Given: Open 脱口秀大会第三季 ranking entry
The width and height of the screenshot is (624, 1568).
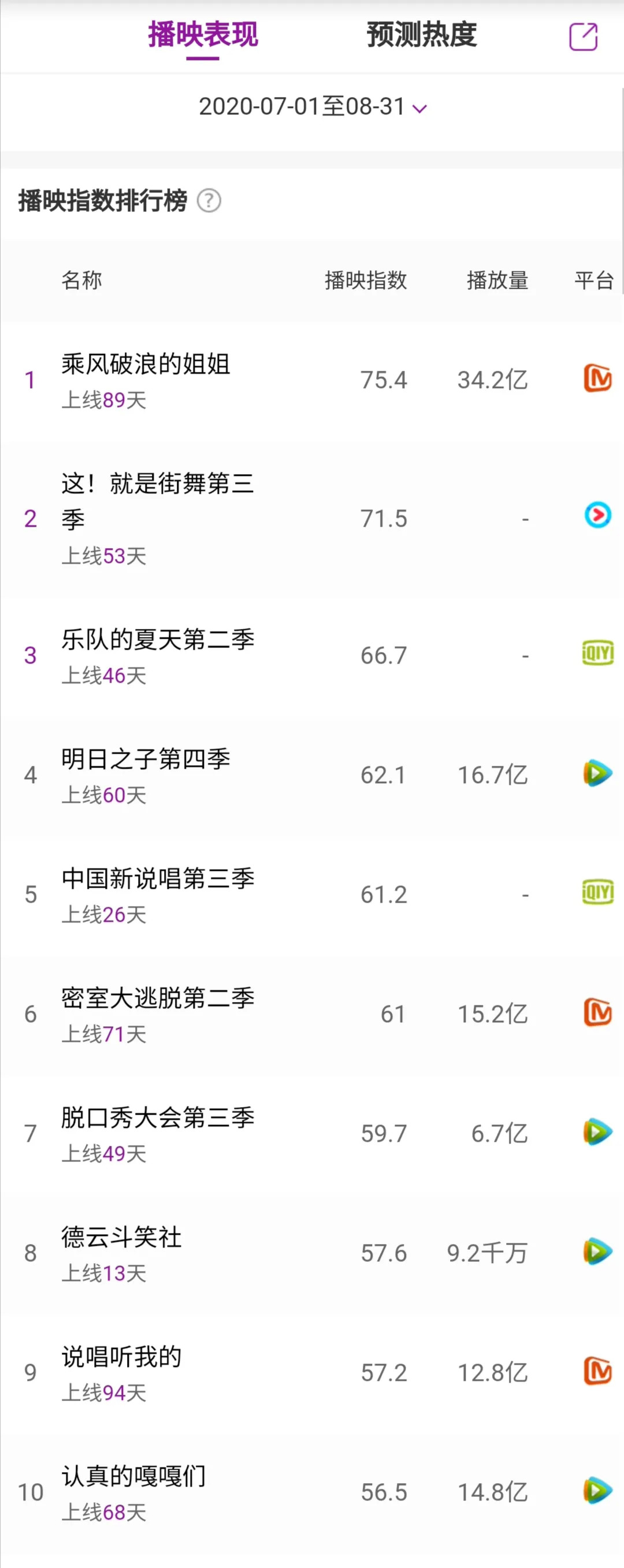Looking at the screenshot, I should coord(158,1118).
